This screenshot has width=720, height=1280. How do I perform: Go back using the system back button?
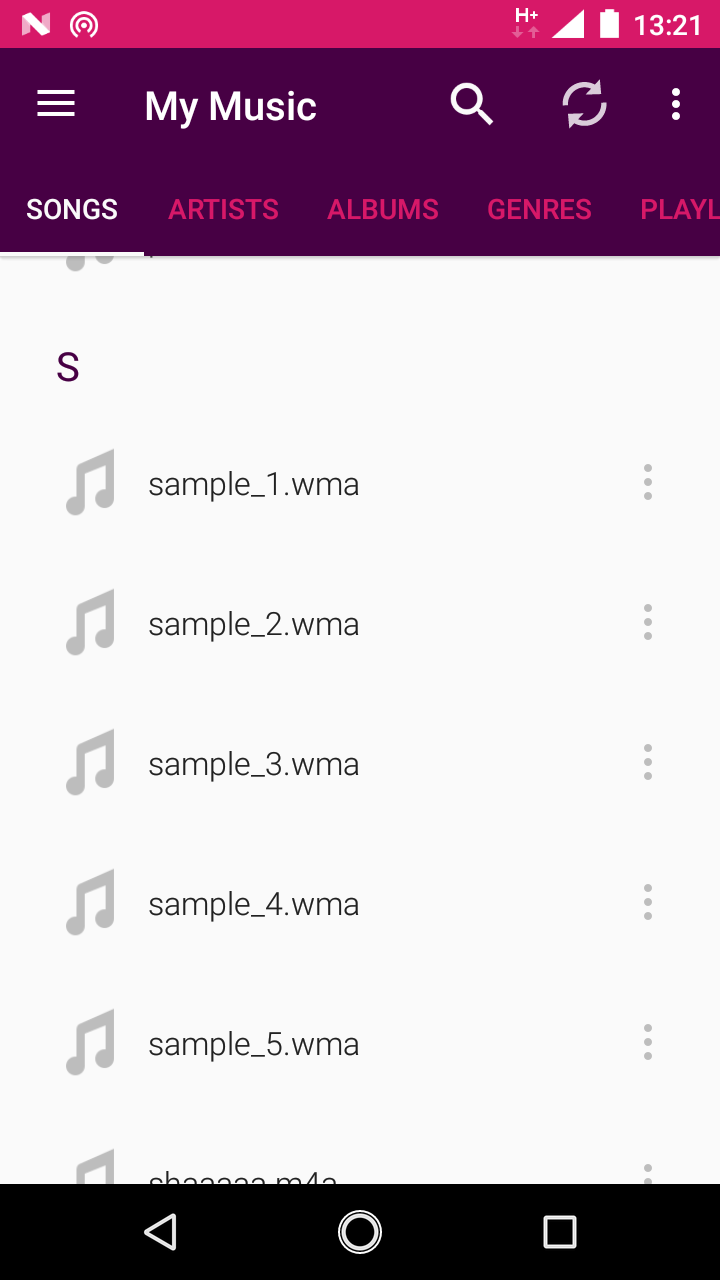[x=160, y=1232]
